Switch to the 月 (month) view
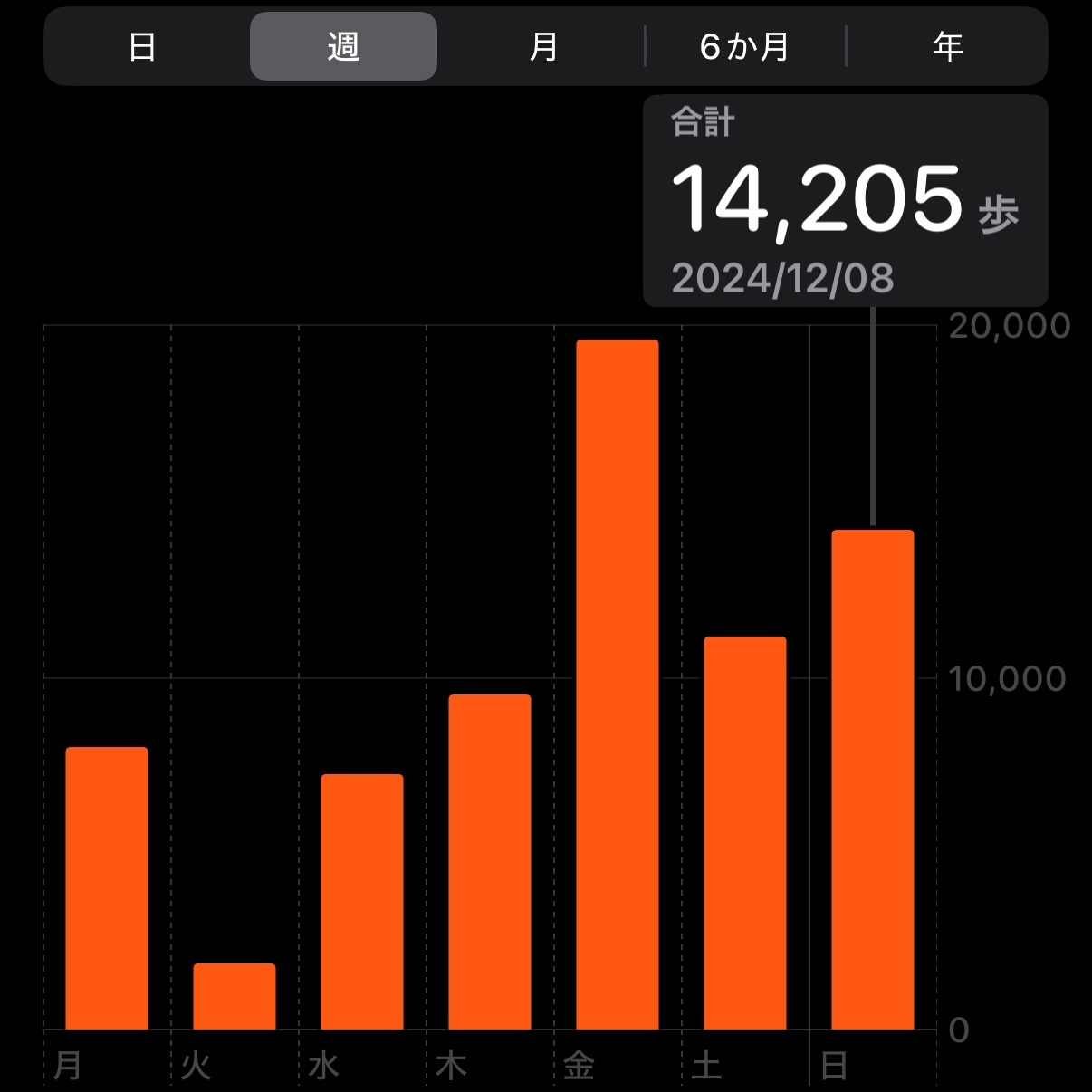The width and height of the screenshot is (1092, 1092). tap(543, 46)
